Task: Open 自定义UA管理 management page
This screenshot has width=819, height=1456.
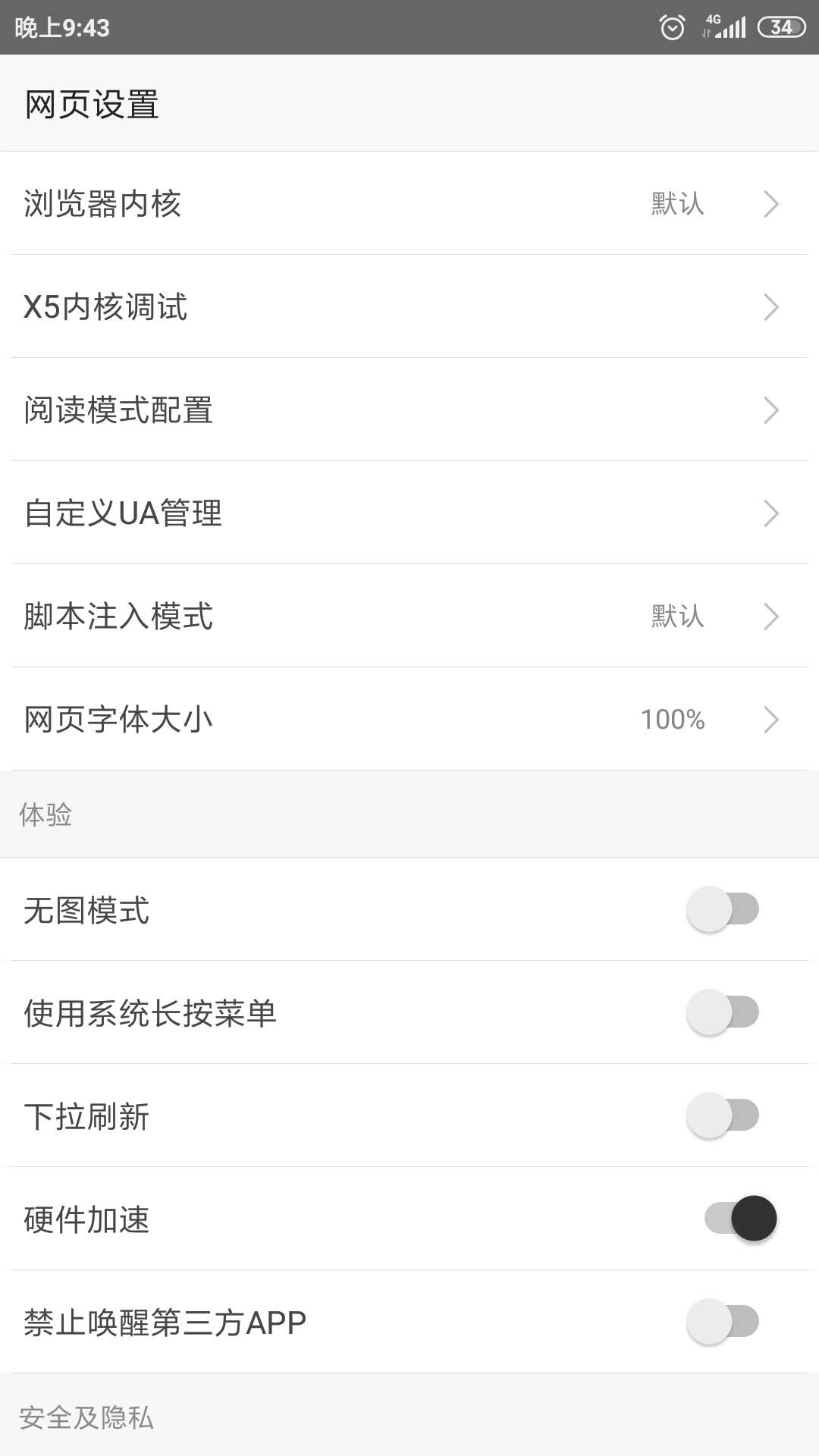Action: (409, 513)
